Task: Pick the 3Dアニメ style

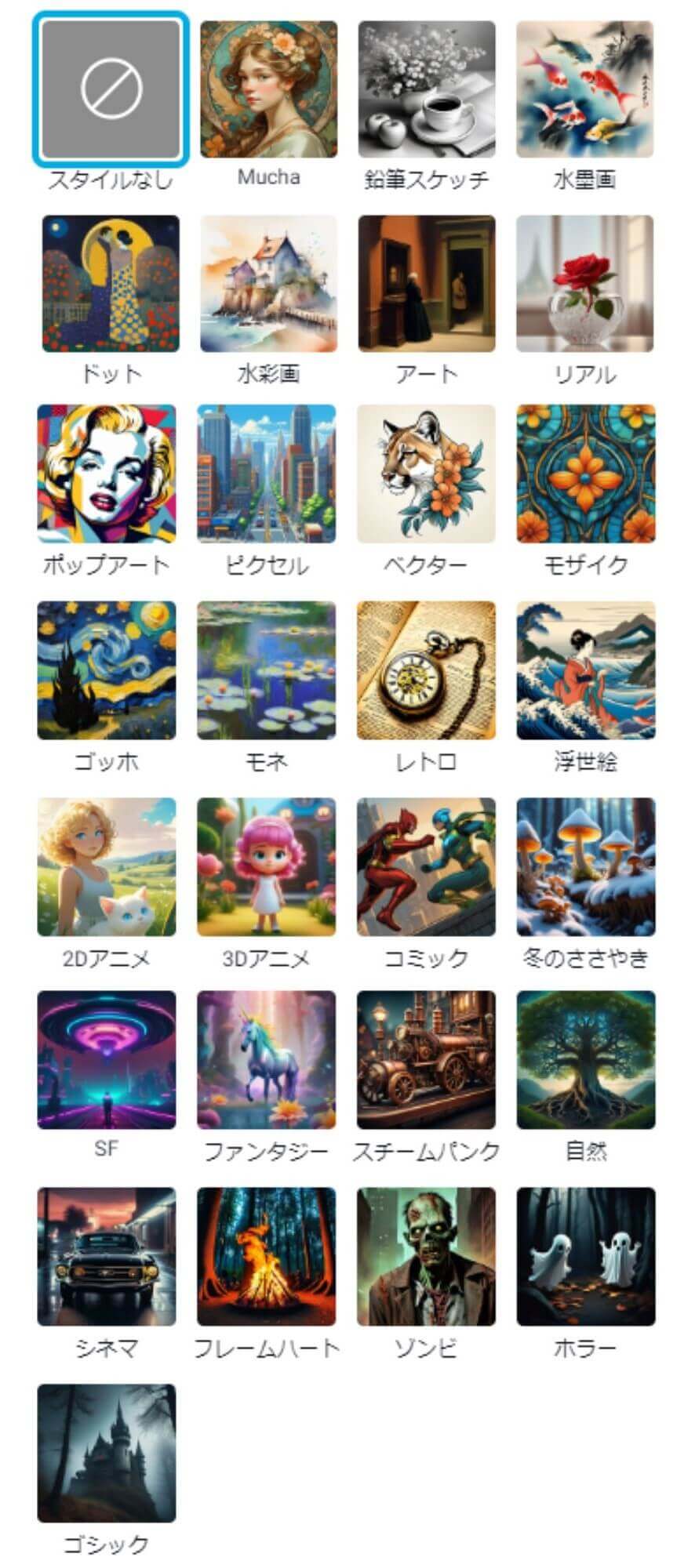Action: [267, 867]
